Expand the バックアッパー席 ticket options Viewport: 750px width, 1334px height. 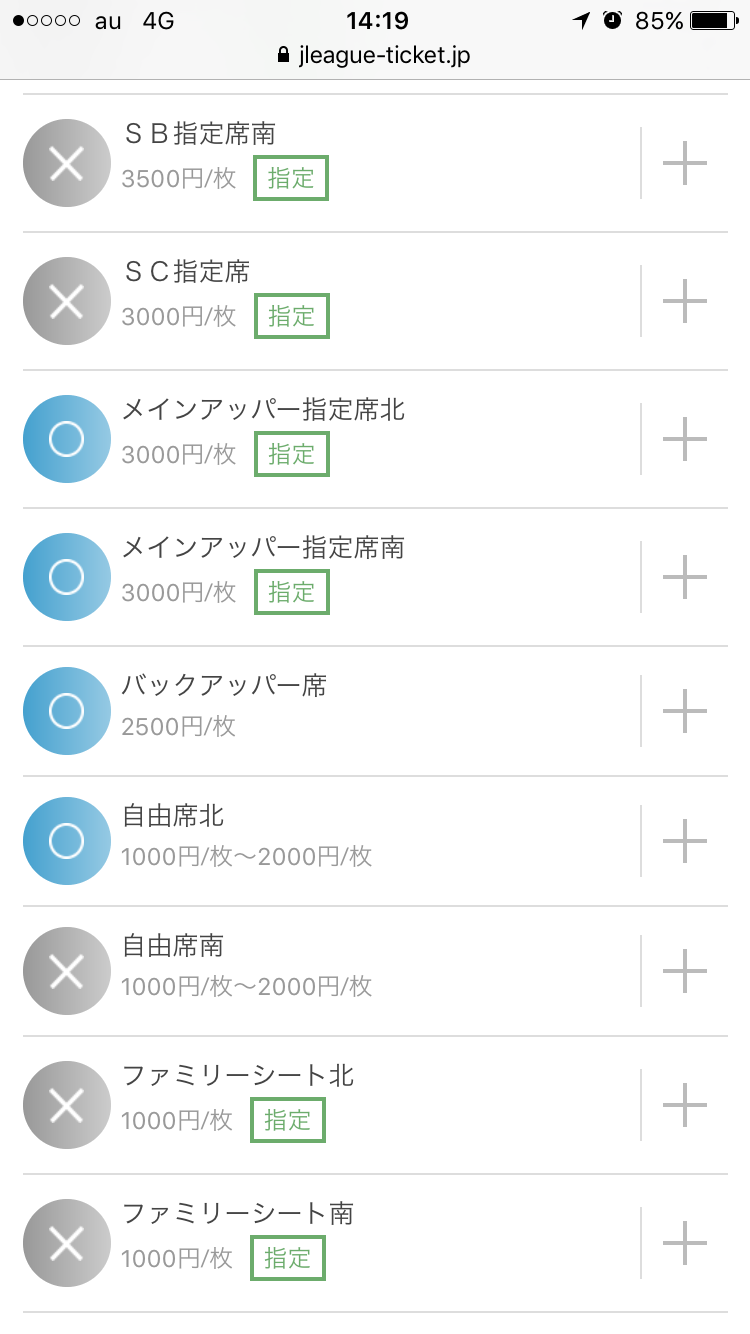point(685,711)
